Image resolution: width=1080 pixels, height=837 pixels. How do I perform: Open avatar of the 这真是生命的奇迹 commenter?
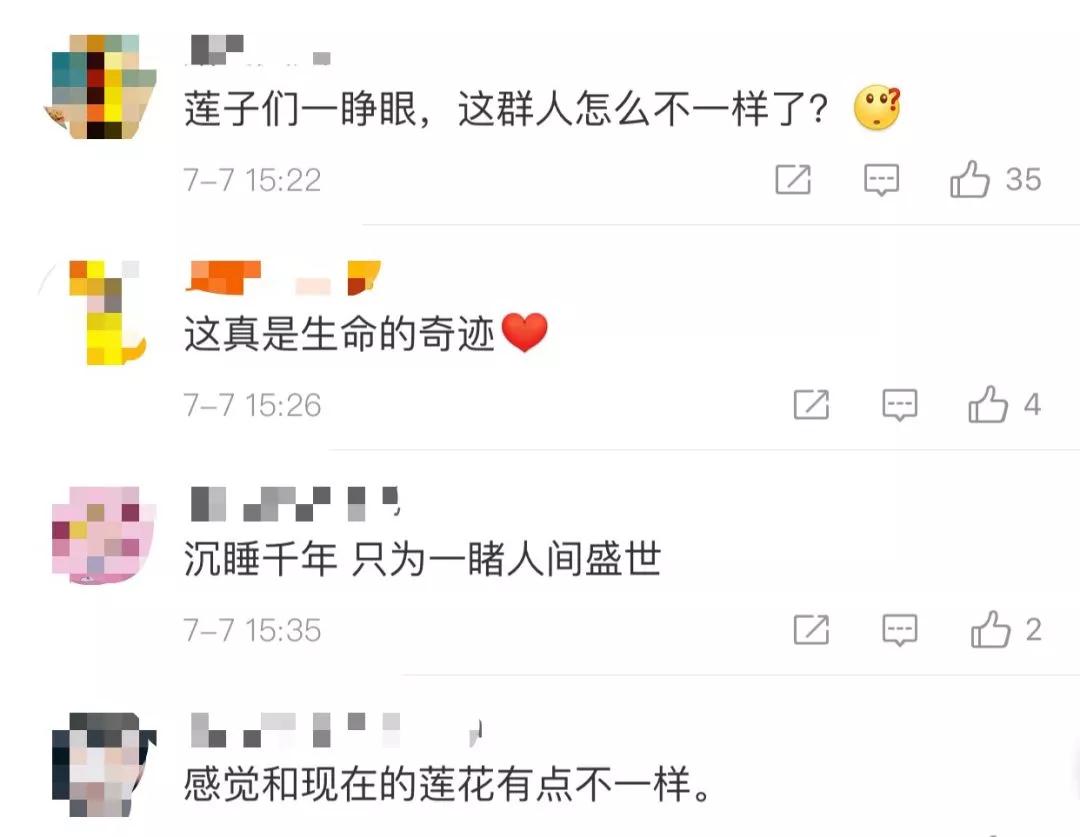click(103, 312)
